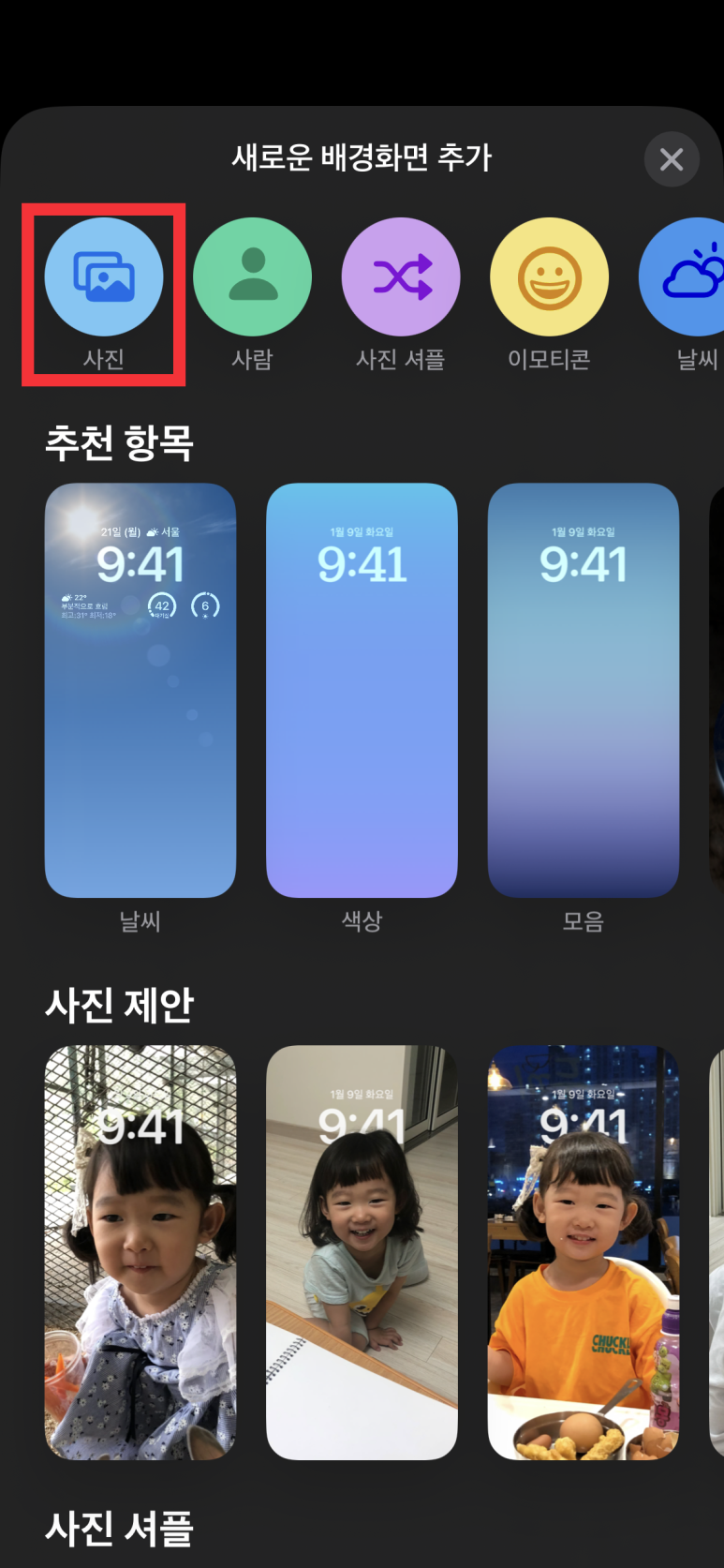Open the featured 모음 collection wallpaper
The width and height of the screenshot is (724, 1568).
[x=583, y=690]
